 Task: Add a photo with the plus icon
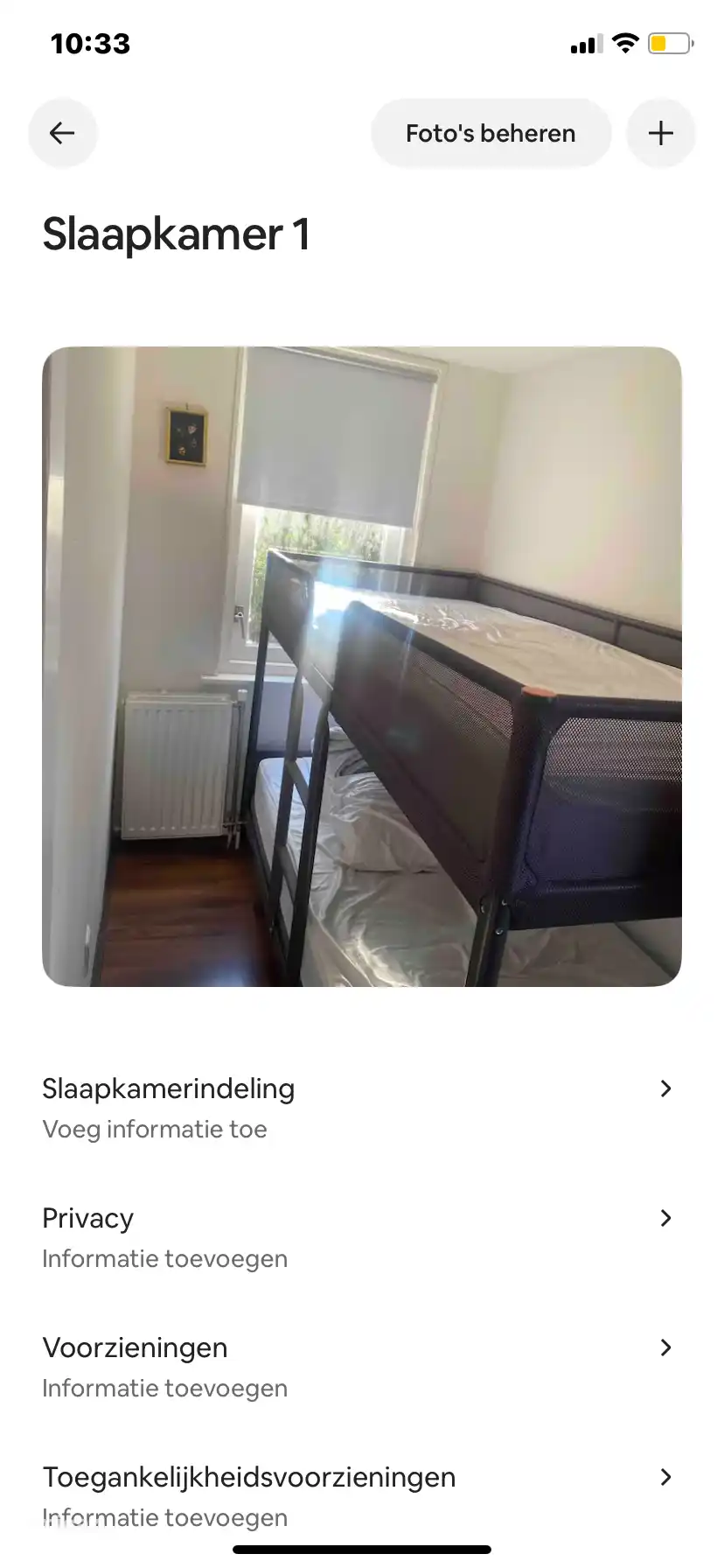coord(661,133)
